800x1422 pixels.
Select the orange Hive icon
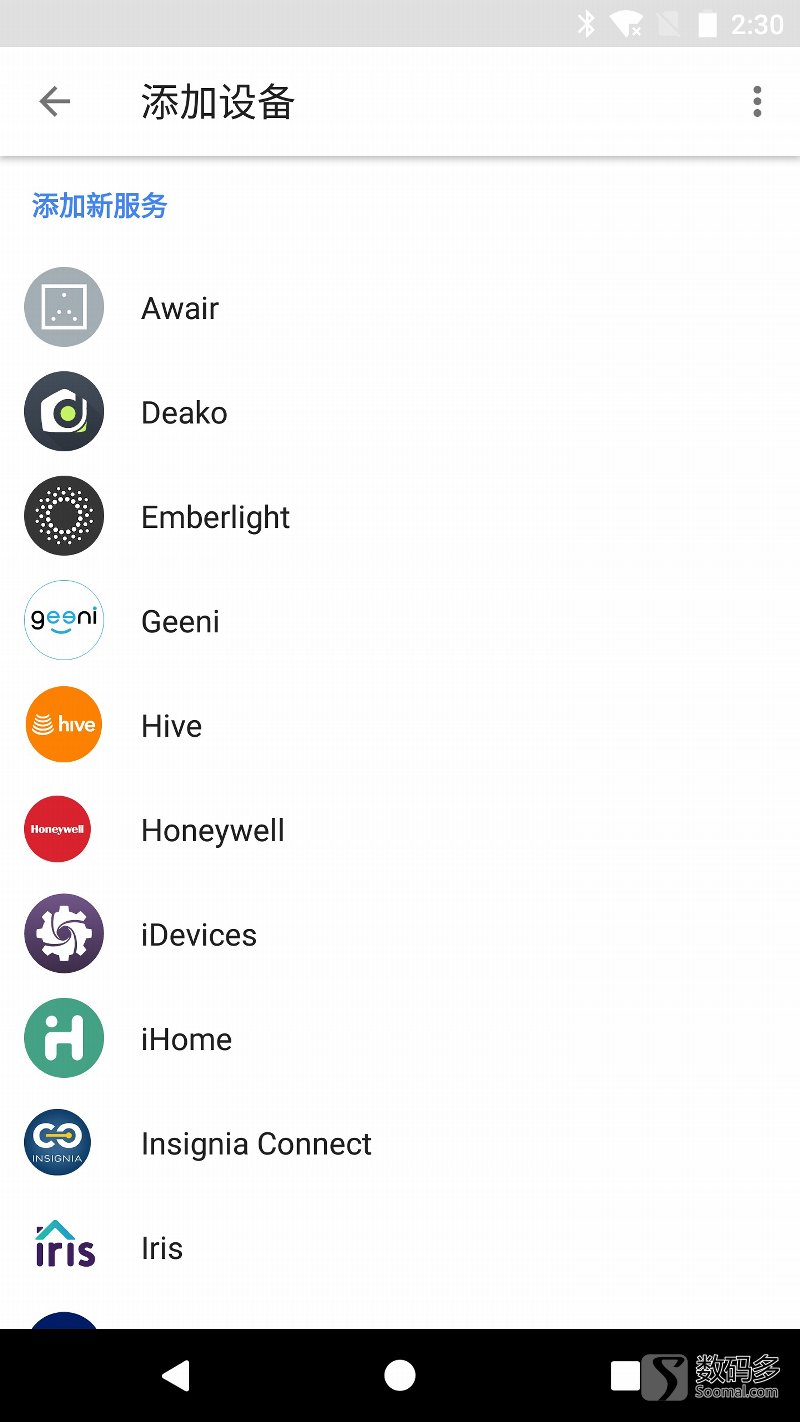[x=63, y=724]
